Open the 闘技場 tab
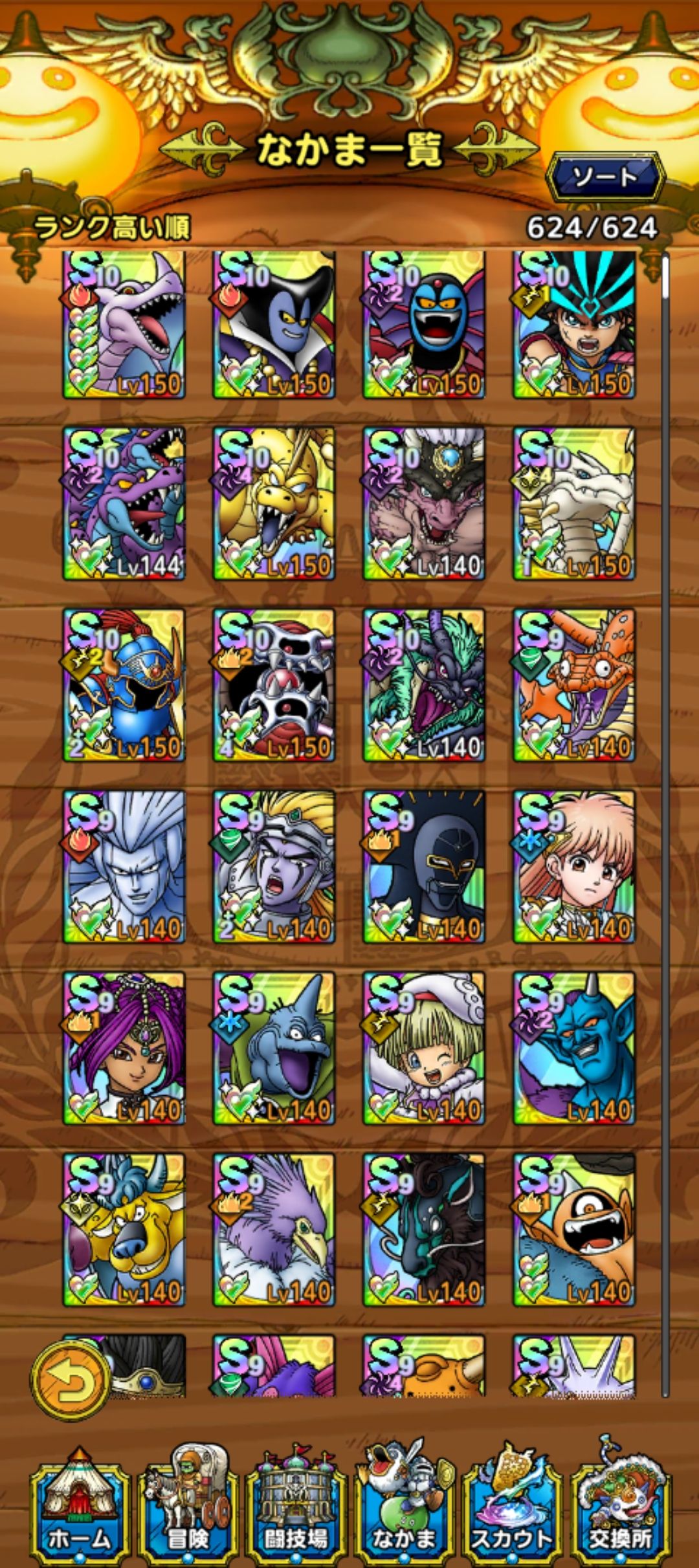The width and height of the screenshot is (699, 1568). coord(296,1514)
